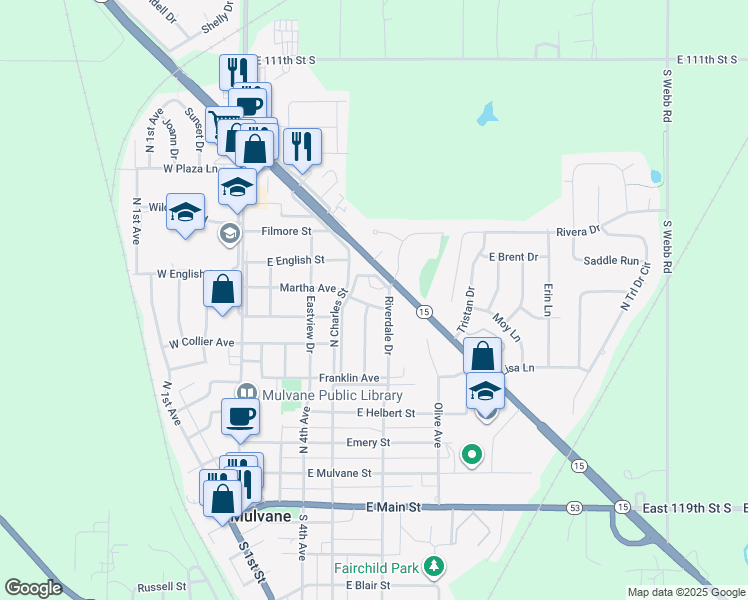Open the school marker west of Filmore St
Image resolution: width=748 pixels, height=600 pixels.
click(x=185, y=213)
